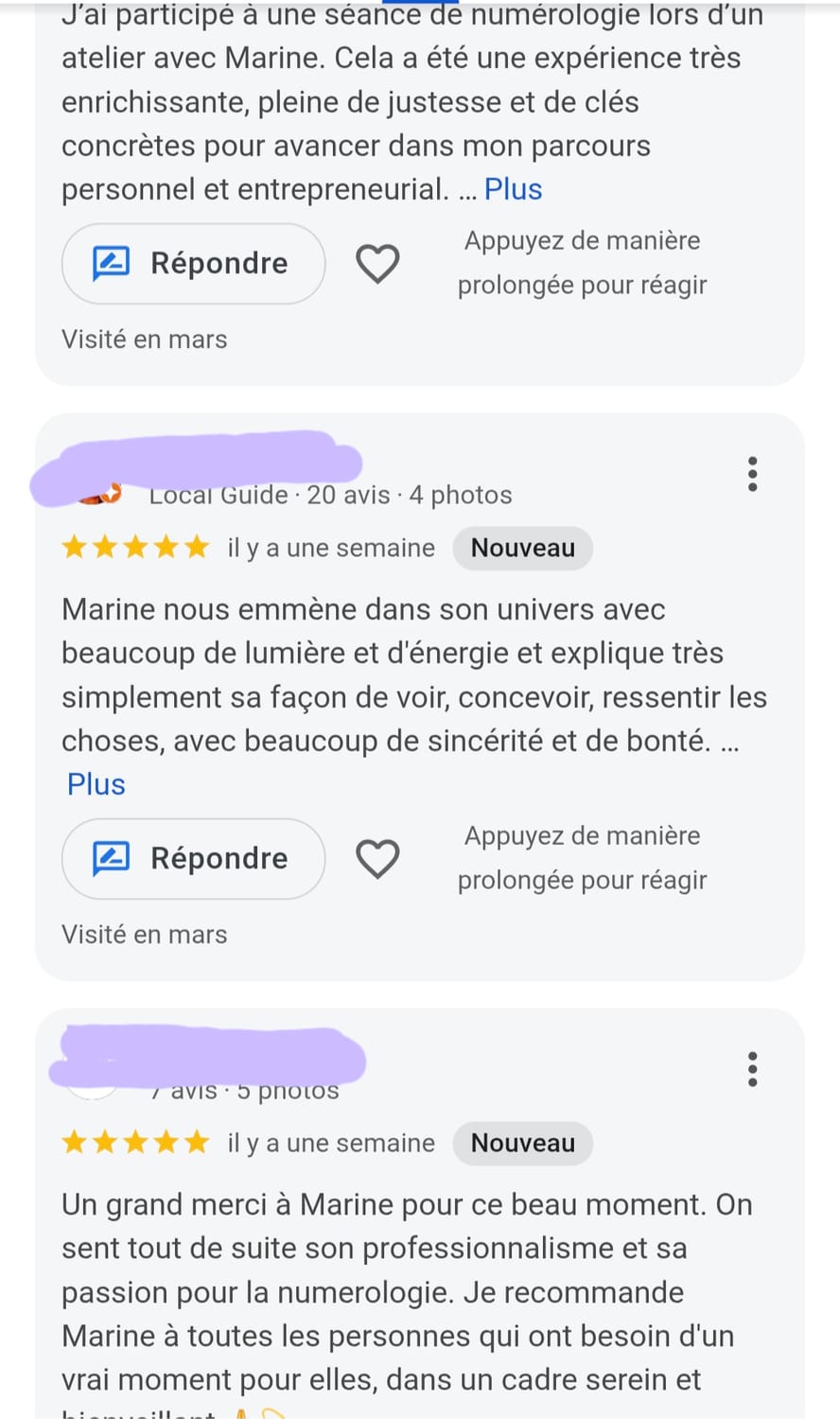Open overflow menu for Local Guide review

coord(752,473)
